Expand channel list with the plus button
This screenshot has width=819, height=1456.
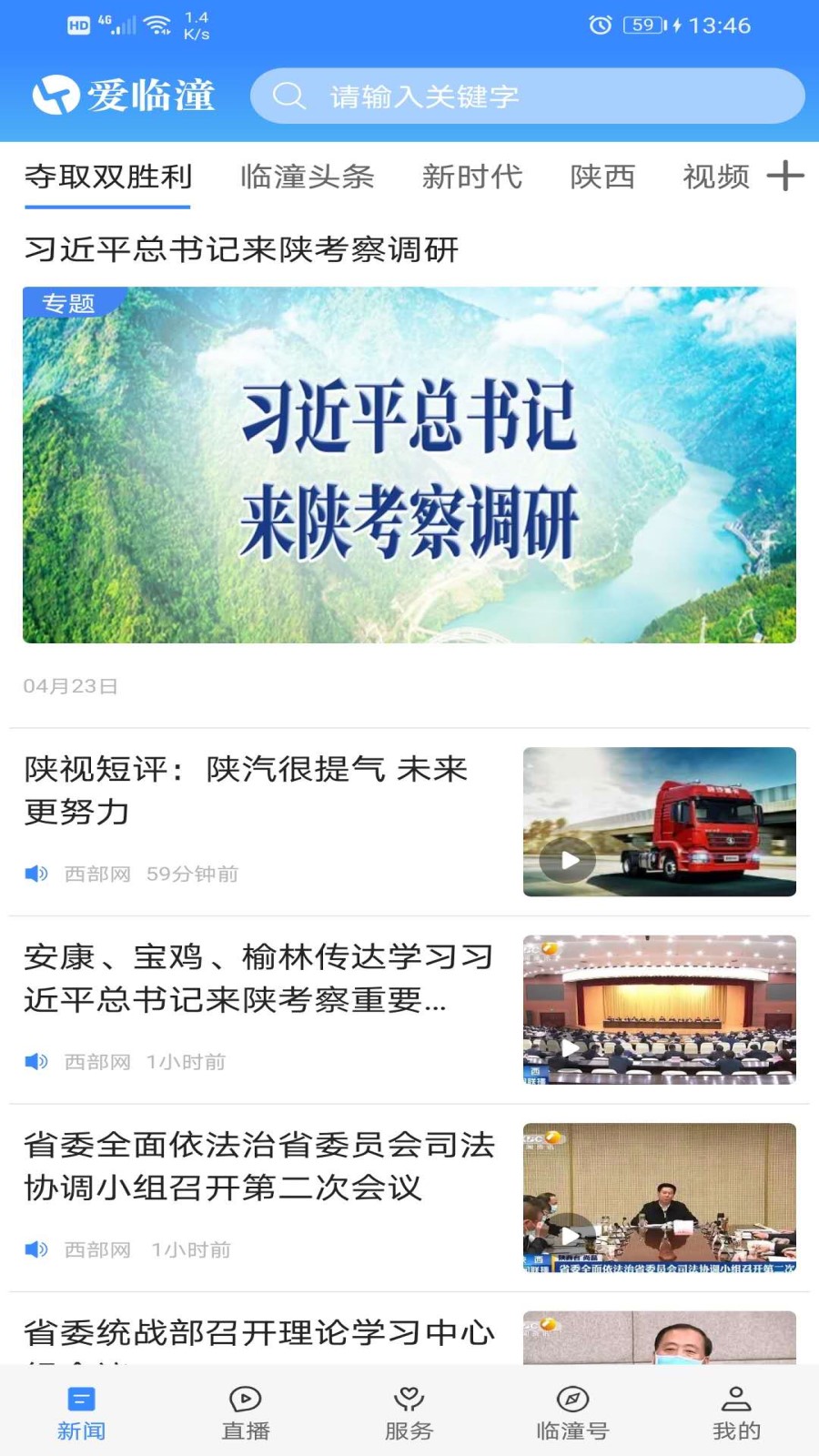786,177
